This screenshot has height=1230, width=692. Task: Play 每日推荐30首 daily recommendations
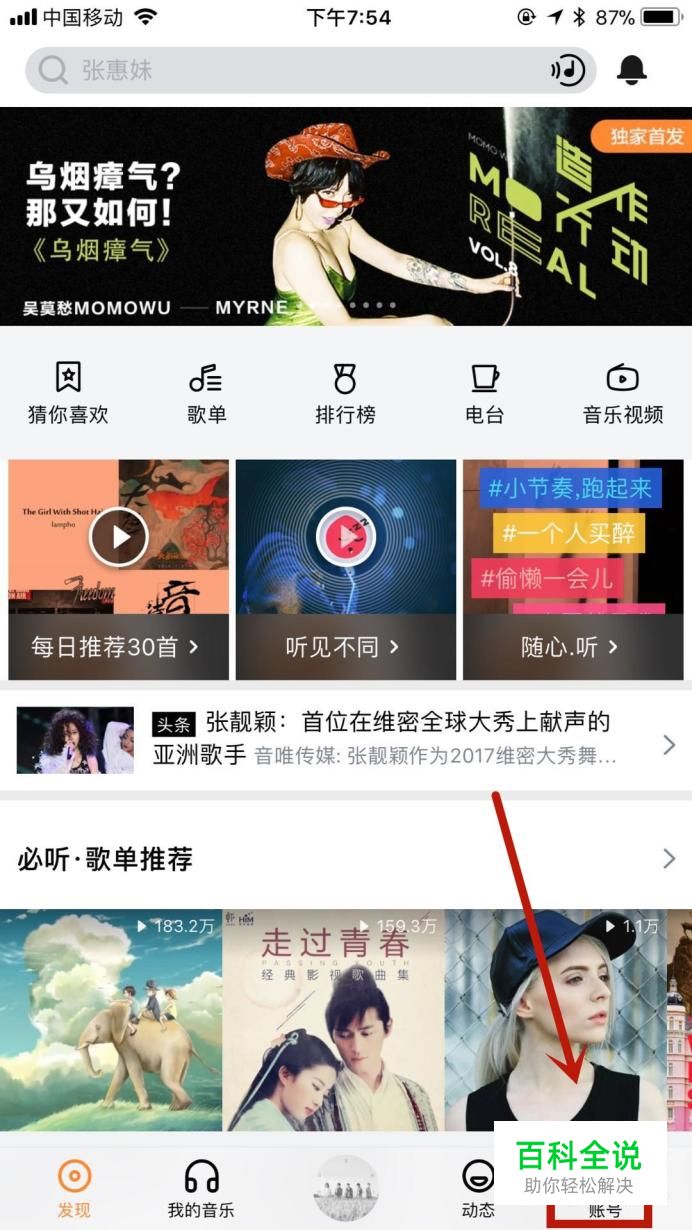pos(118,569)
